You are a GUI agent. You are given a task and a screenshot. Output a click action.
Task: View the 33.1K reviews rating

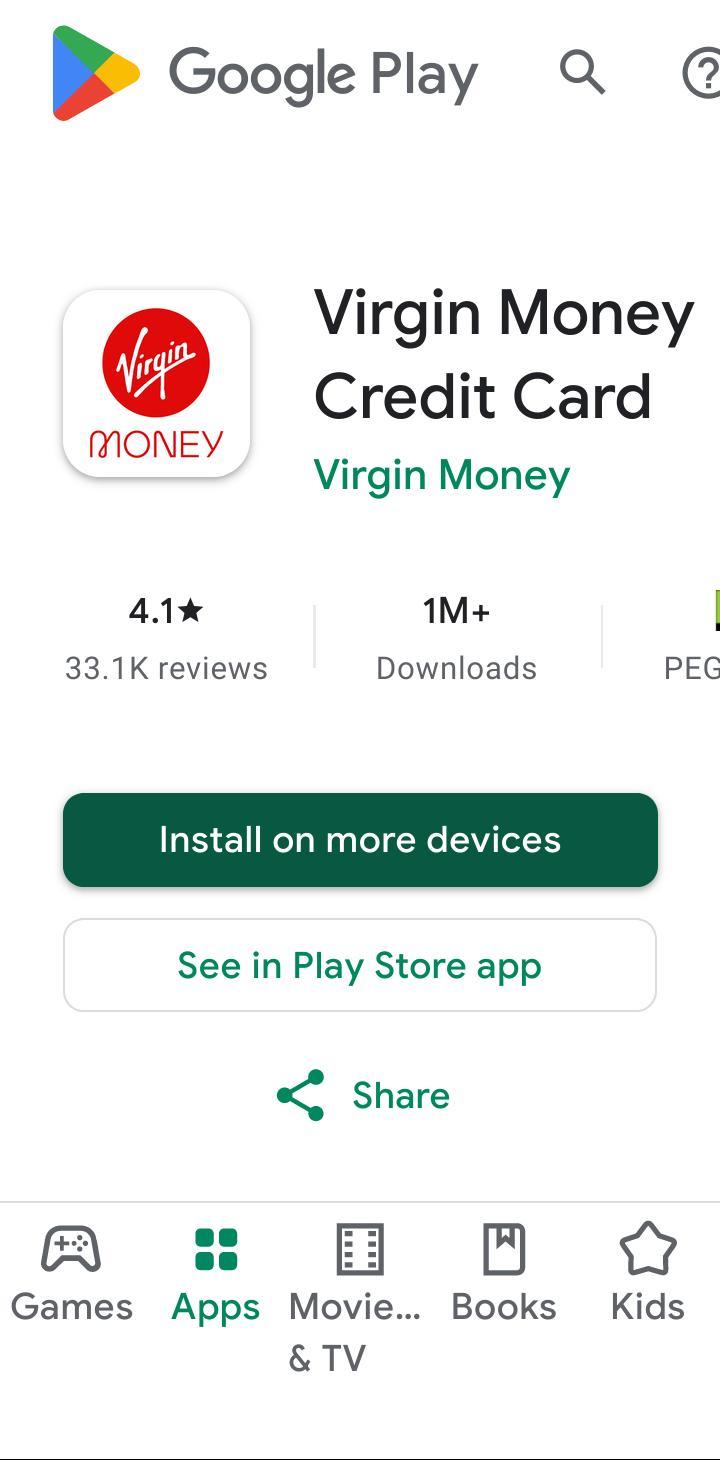(166, 637)
